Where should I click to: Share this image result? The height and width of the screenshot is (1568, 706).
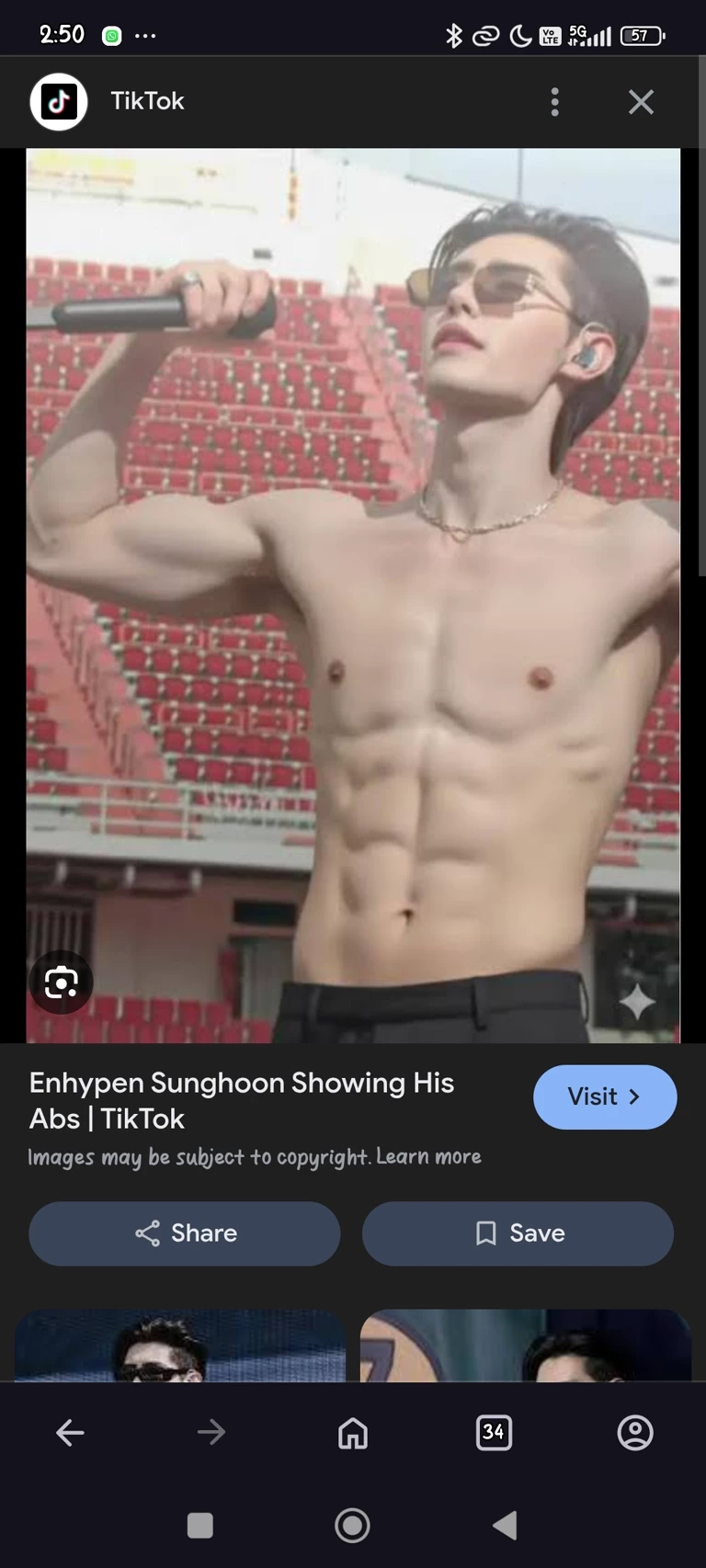click(x=185, y=1233)
